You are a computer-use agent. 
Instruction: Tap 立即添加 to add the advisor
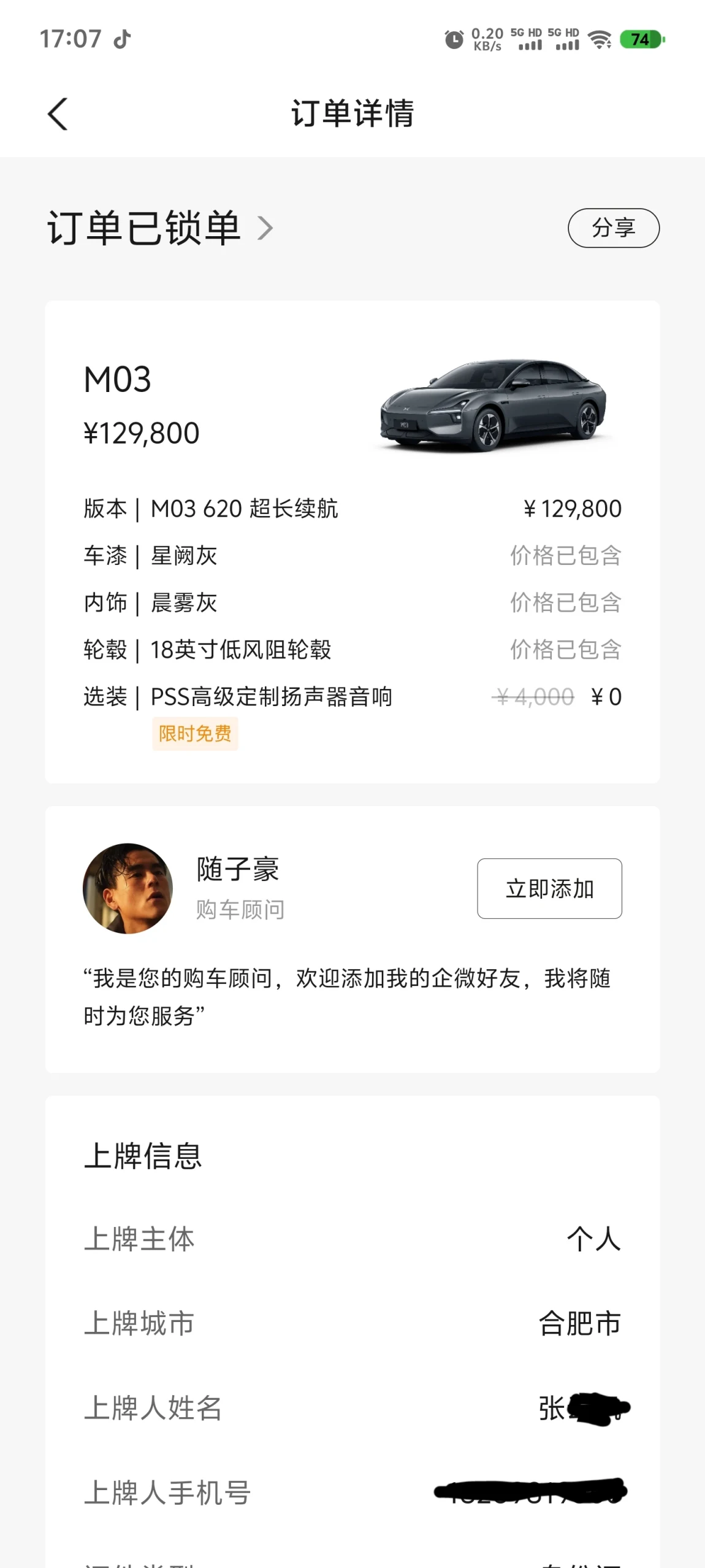tap(549, 888)
